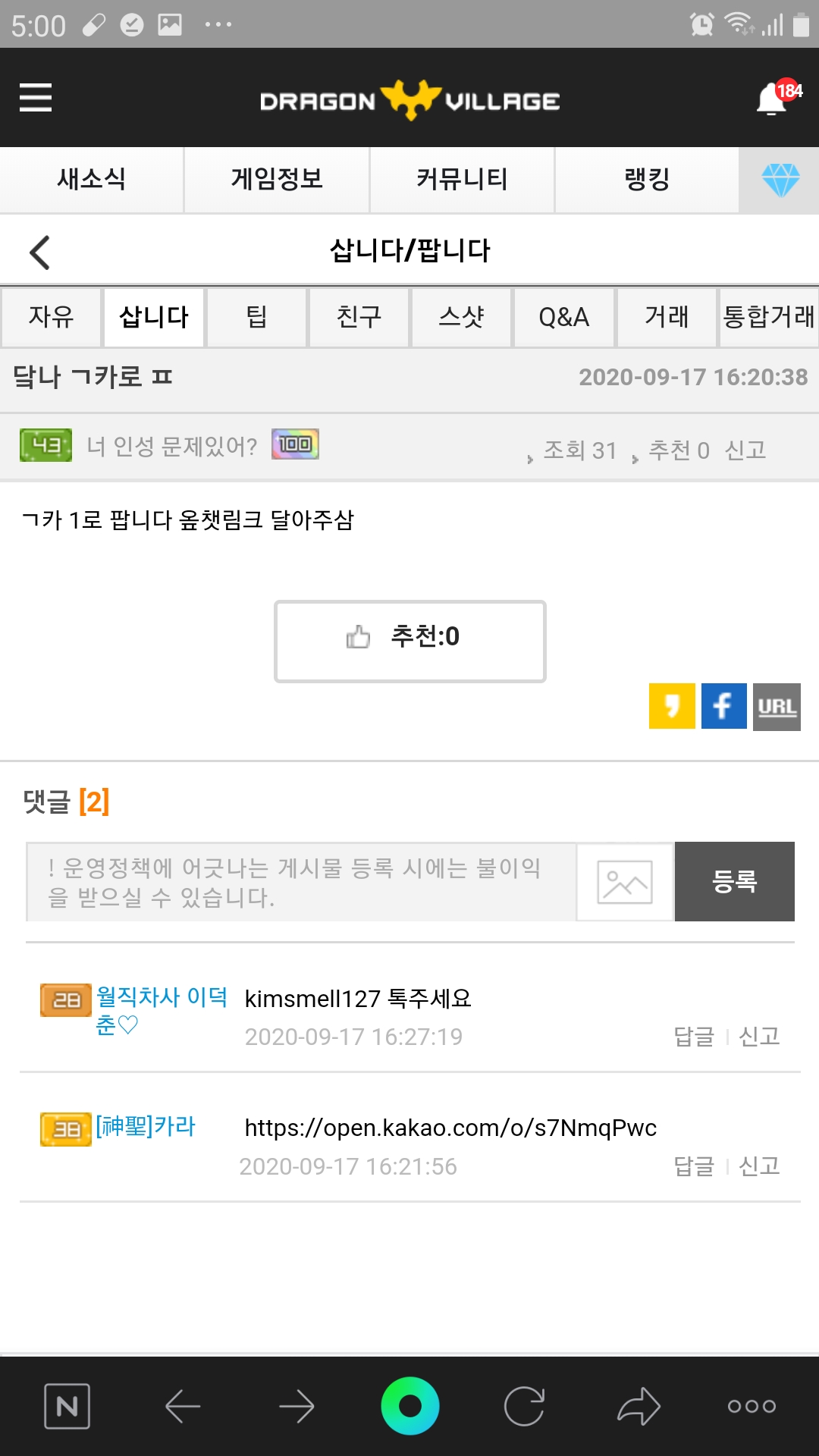Select the 자유 board tab
Screen dimensions: 819x1456
click(x=51, y=317)
